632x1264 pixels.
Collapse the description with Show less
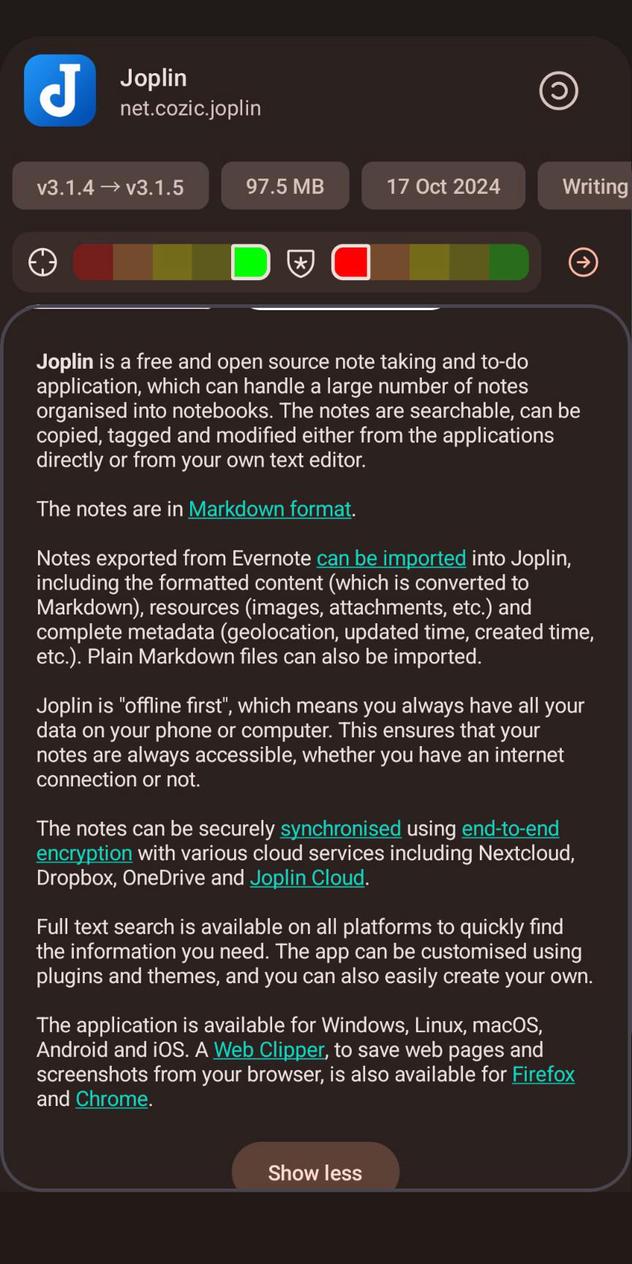(x=315, y=1172)
